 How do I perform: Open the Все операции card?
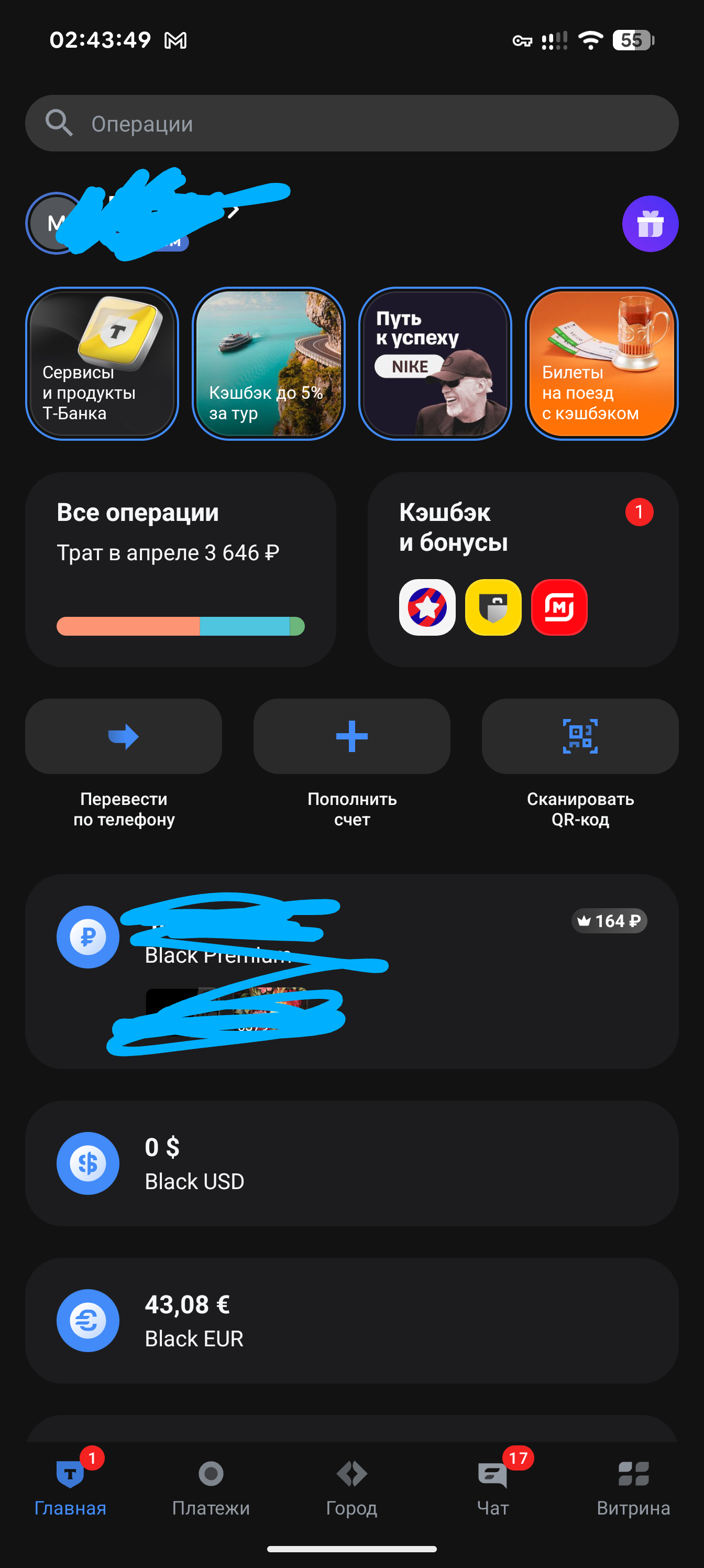(181, 569)
